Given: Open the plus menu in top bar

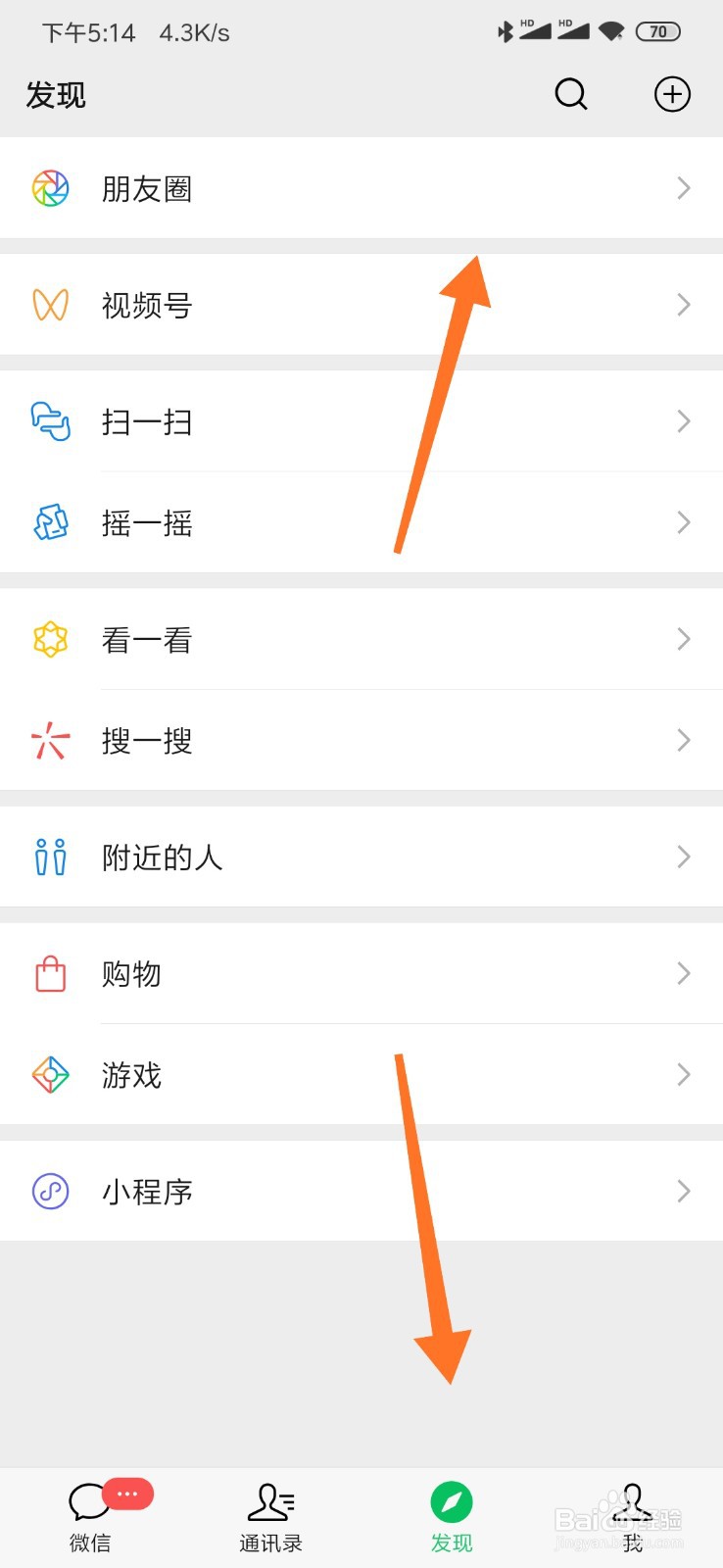Looking at the screenshot, I should [x=672, y=94].
